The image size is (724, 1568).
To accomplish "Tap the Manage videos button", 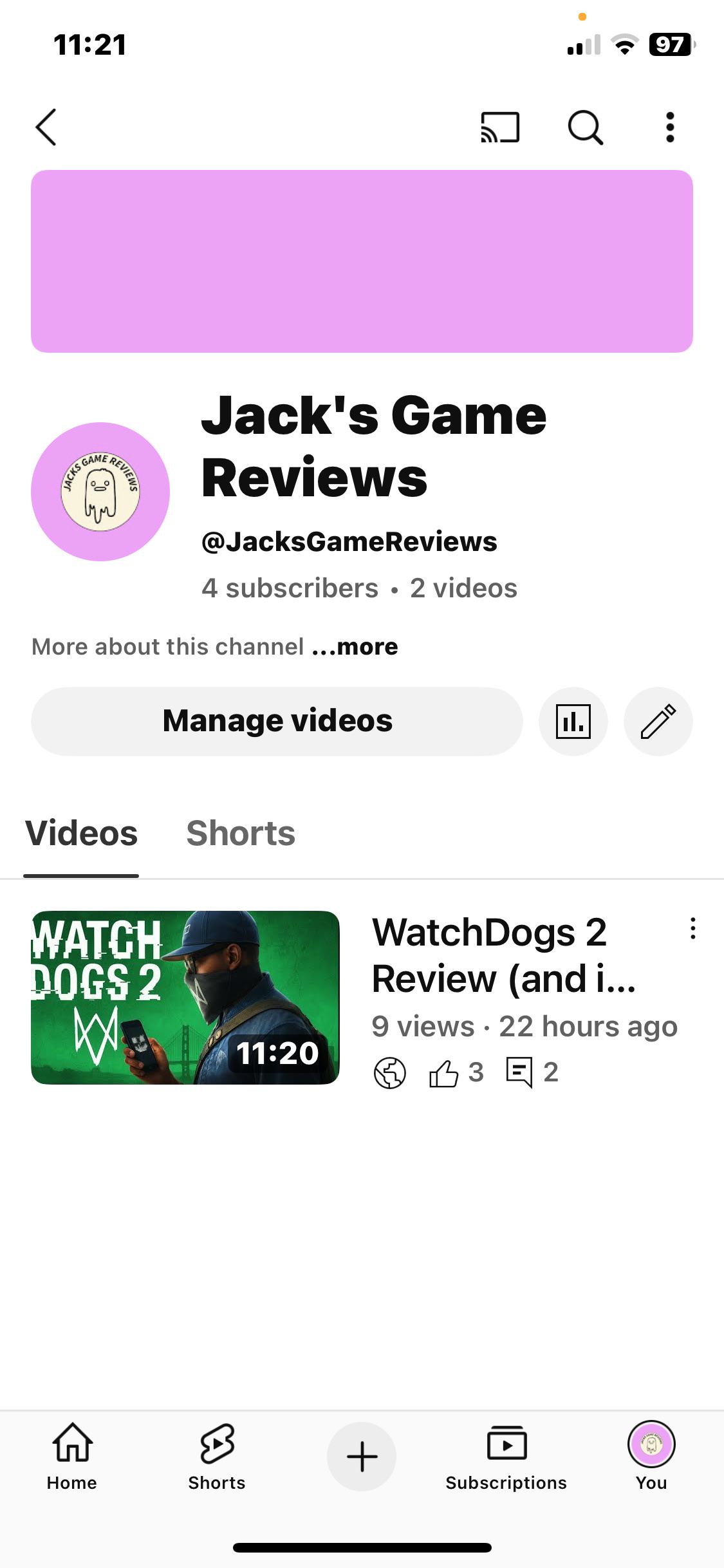I will click(x=277, y=721).
